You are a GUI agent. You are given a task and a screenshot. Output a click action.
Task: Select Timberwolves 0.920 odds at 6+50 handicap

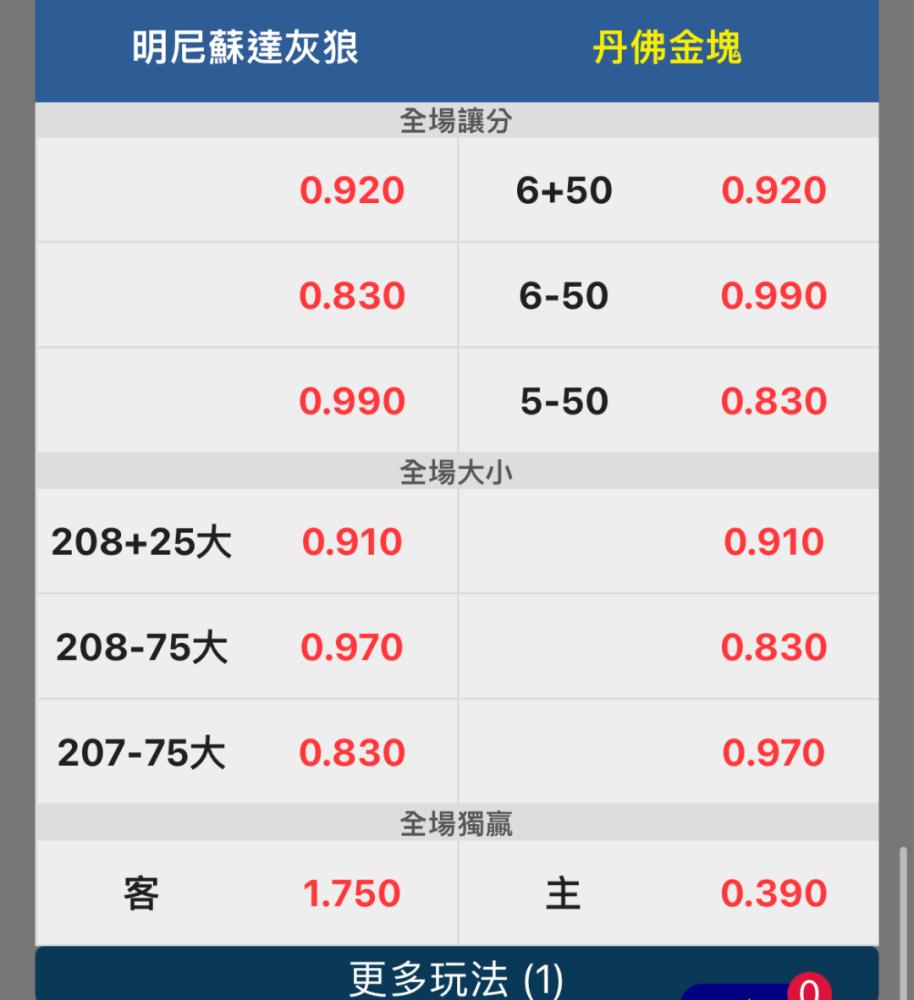(x=247, y=190)
